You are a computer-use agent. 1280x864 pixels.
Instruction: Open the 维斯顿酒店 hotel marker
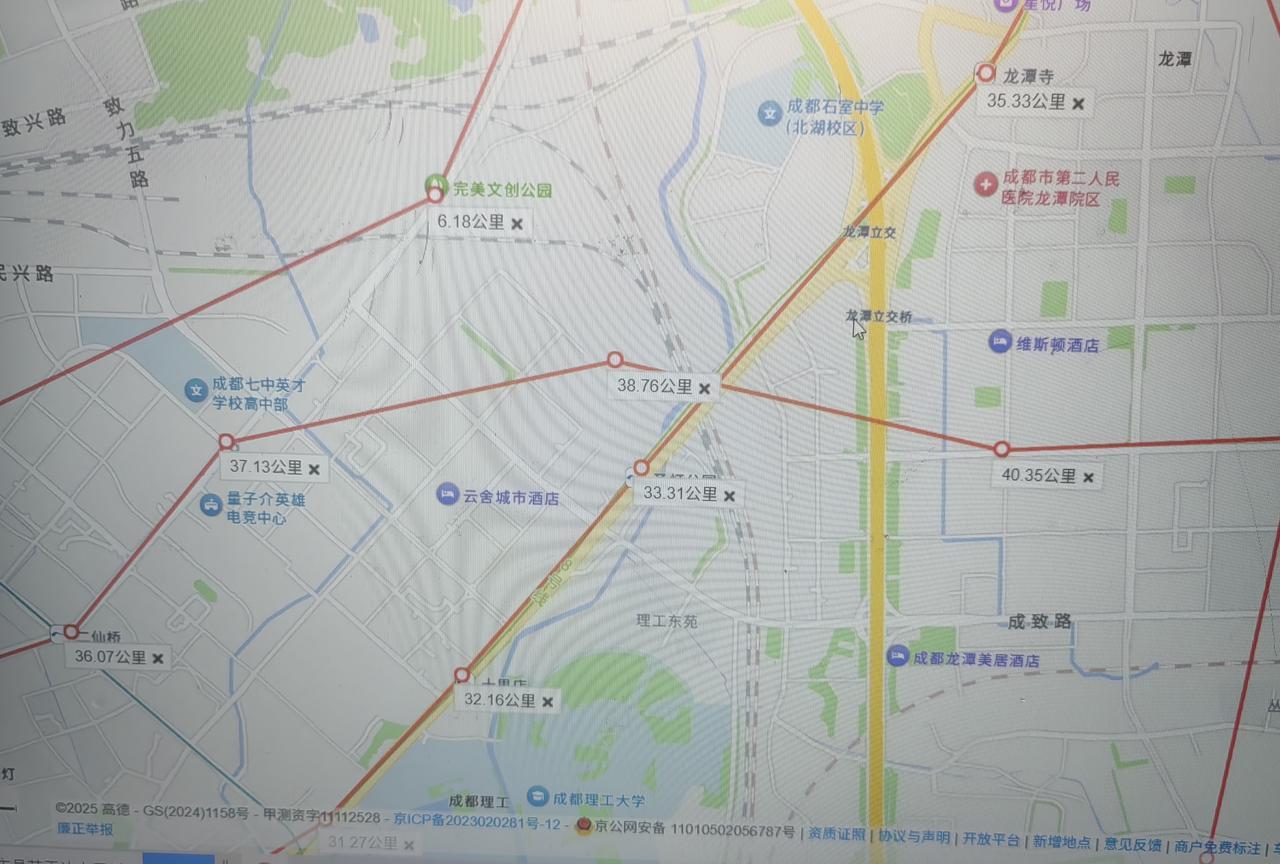[1000, 342]
